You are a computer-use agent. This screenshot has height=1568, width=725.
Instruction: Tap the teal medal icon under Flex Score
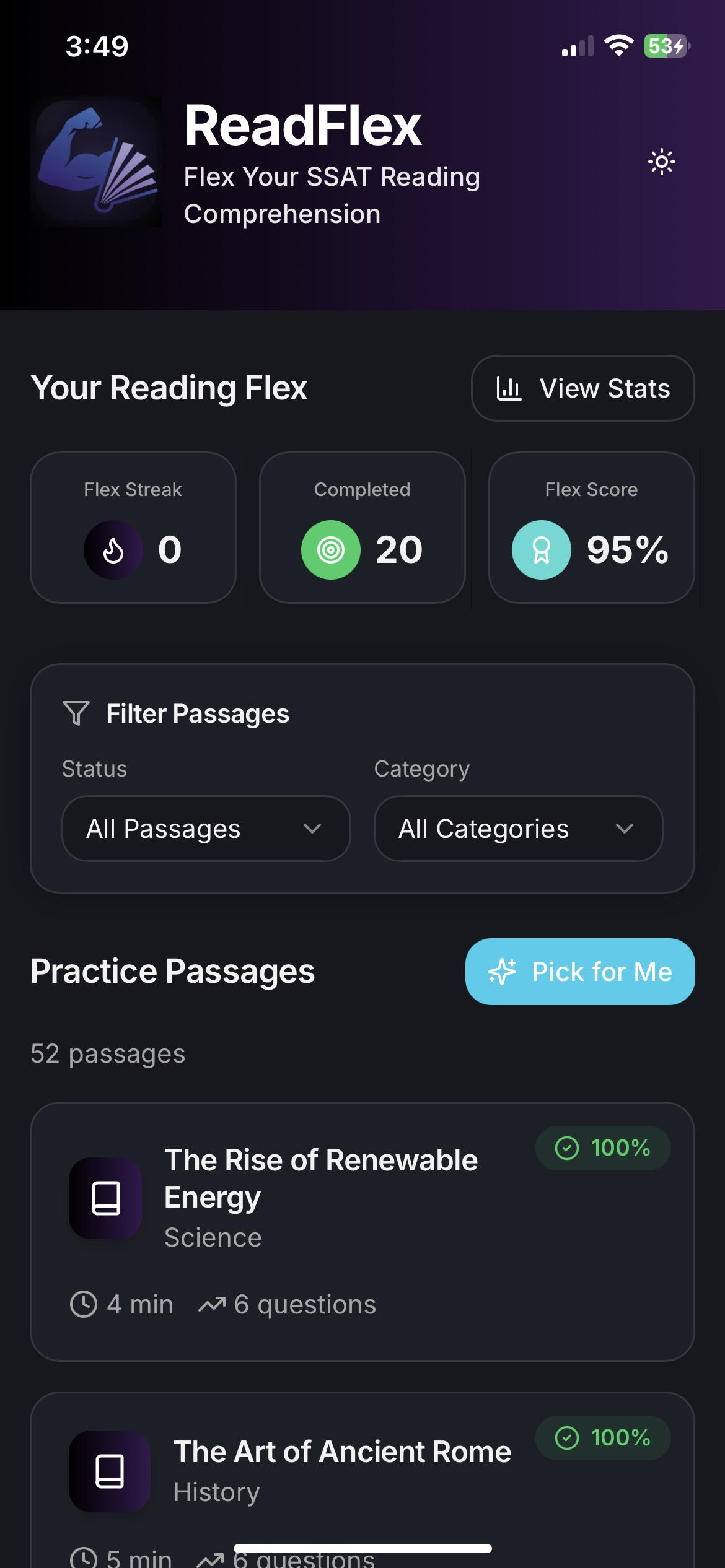(x=540, y=549)
